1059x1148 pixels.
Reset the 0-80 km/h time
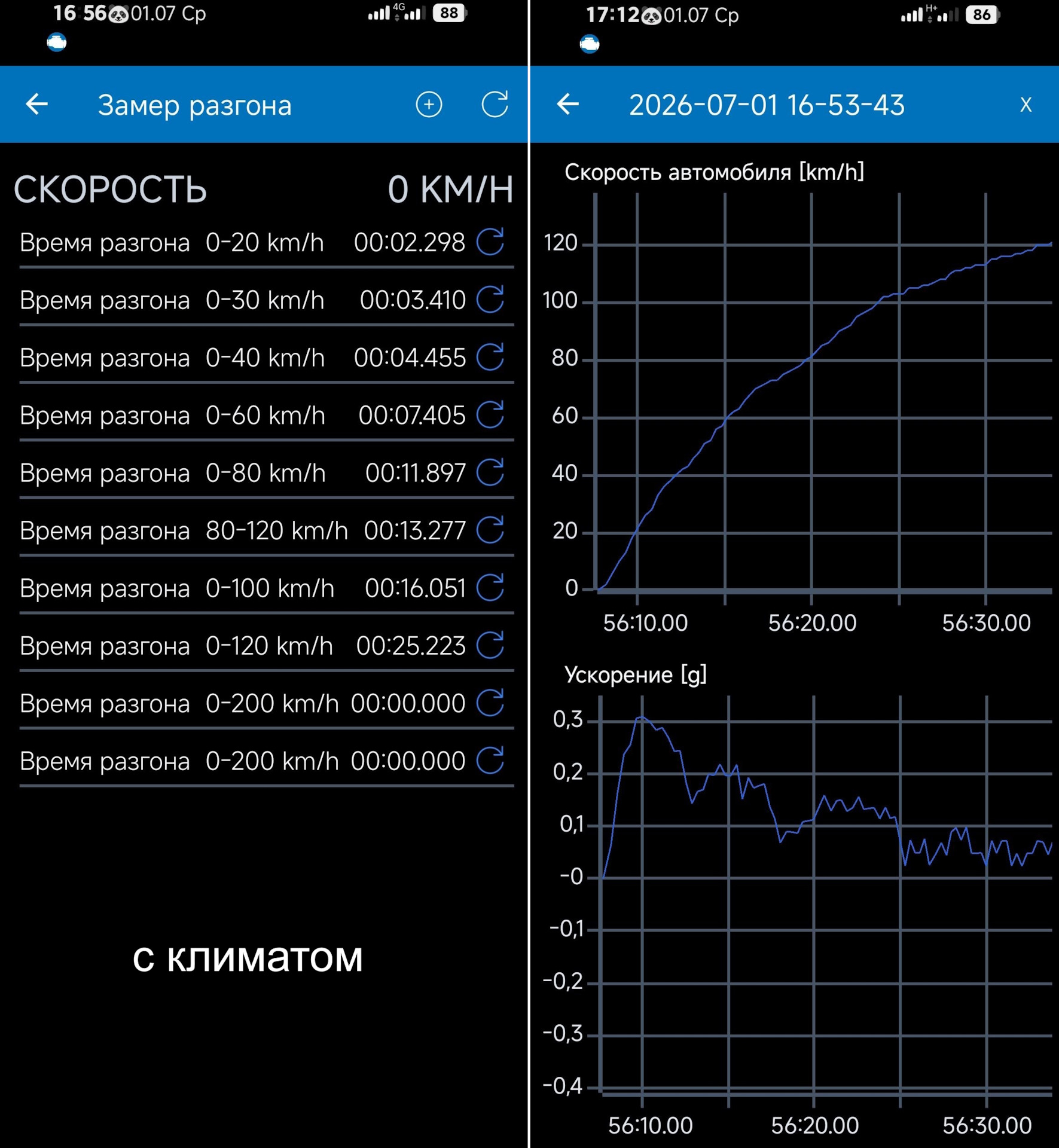[490, 472]
